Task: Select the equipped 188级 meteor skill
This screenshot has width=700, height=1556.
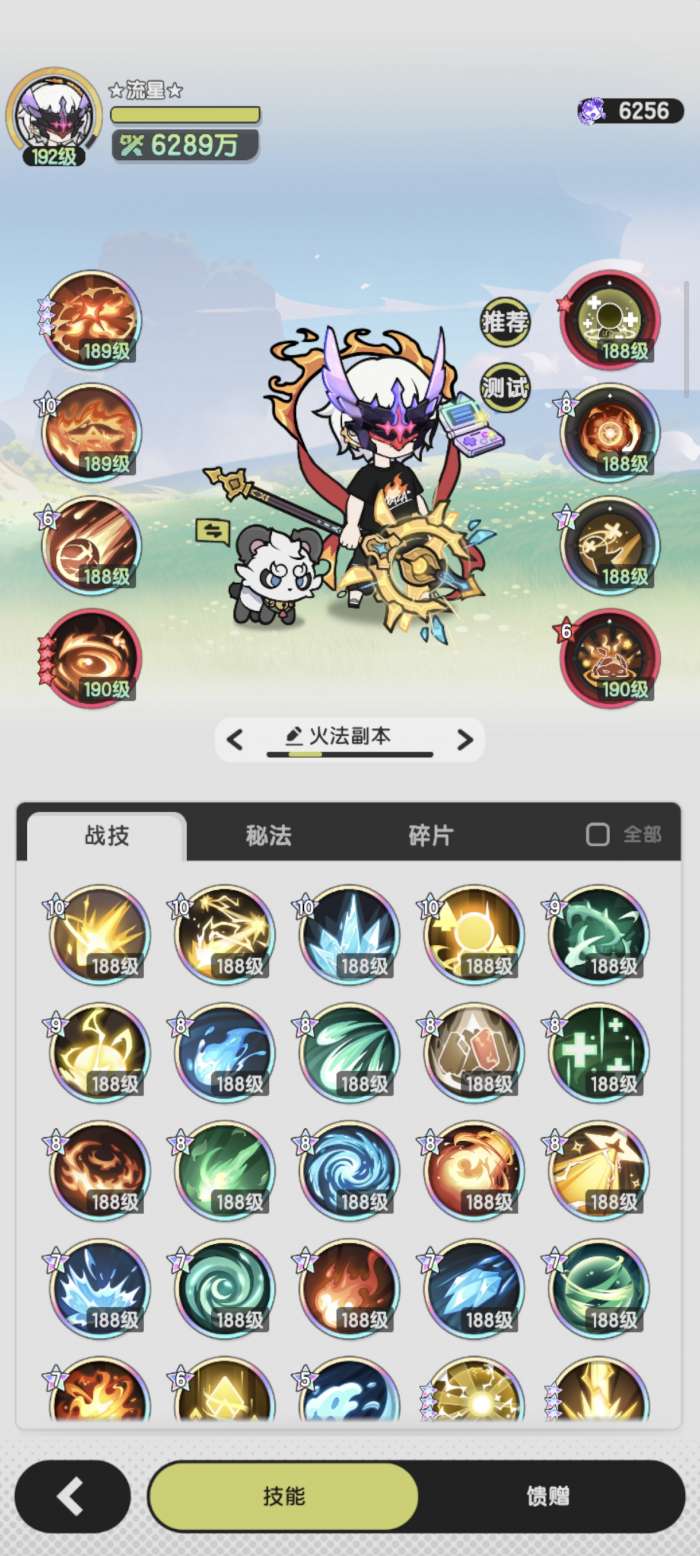Action: point(92,545)
